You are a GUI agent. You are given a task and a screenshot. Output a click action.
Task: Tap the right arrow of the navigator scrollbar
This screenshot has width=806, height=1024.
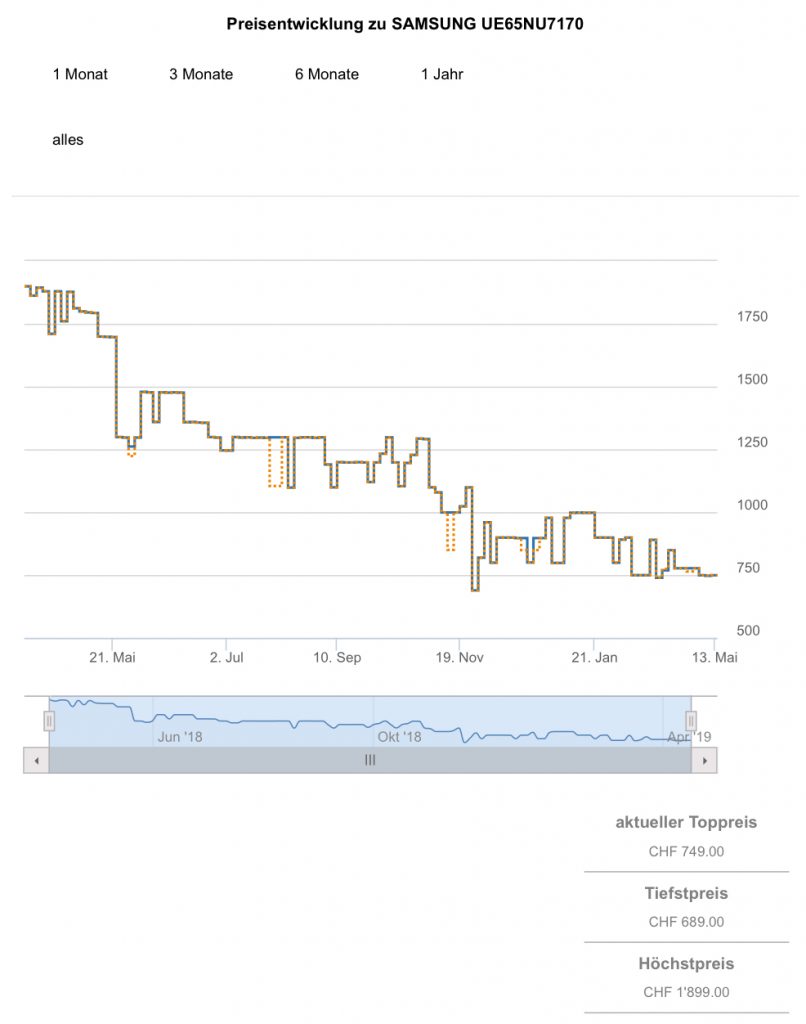(x=705, y=761)
